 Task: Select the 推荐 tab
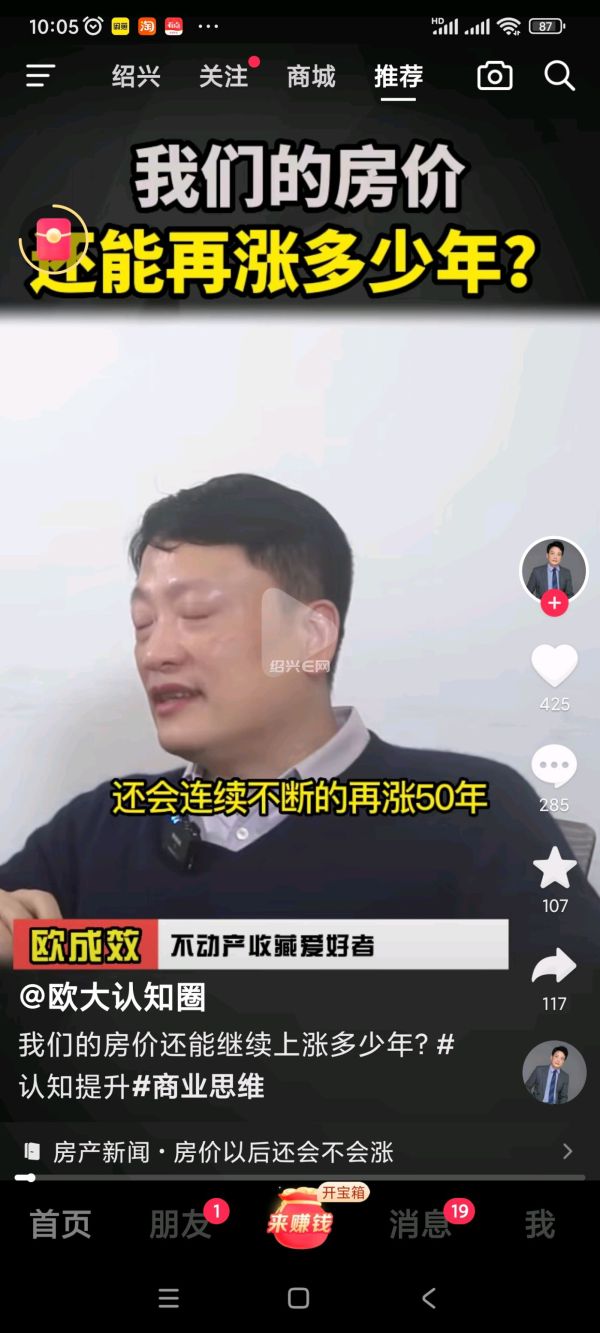[x=398, y=76]
